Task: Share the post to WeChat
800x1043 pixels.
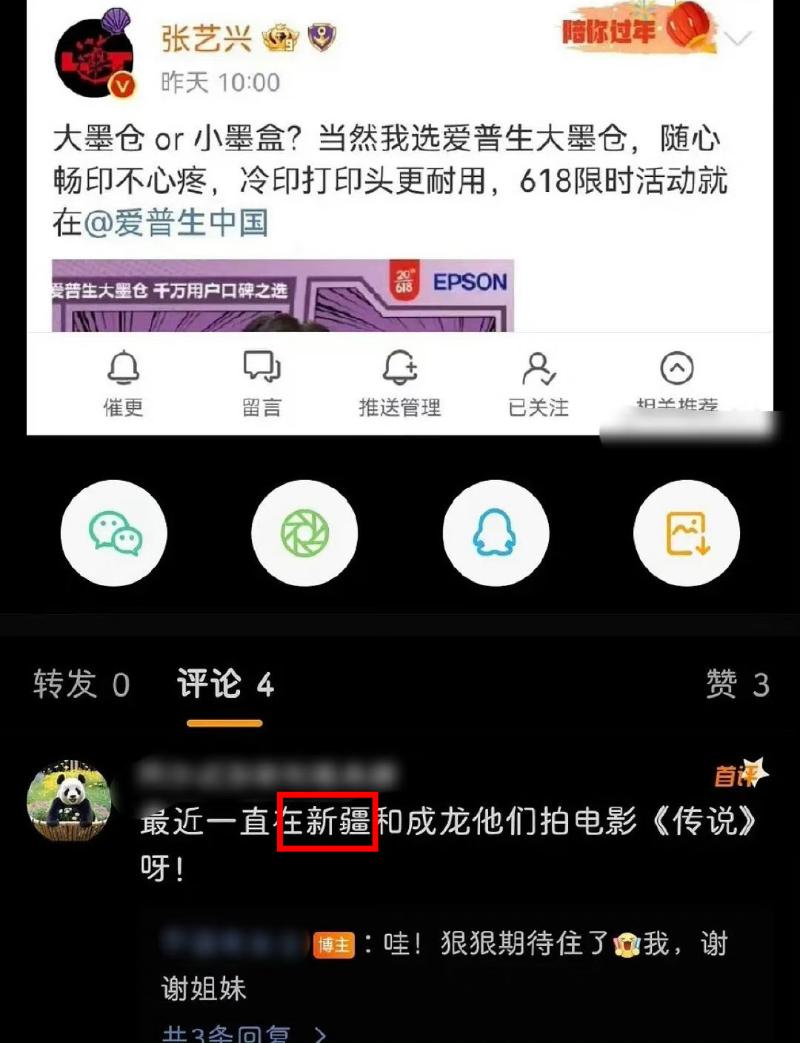Action: pyautogui.click(x=114, y=532)
